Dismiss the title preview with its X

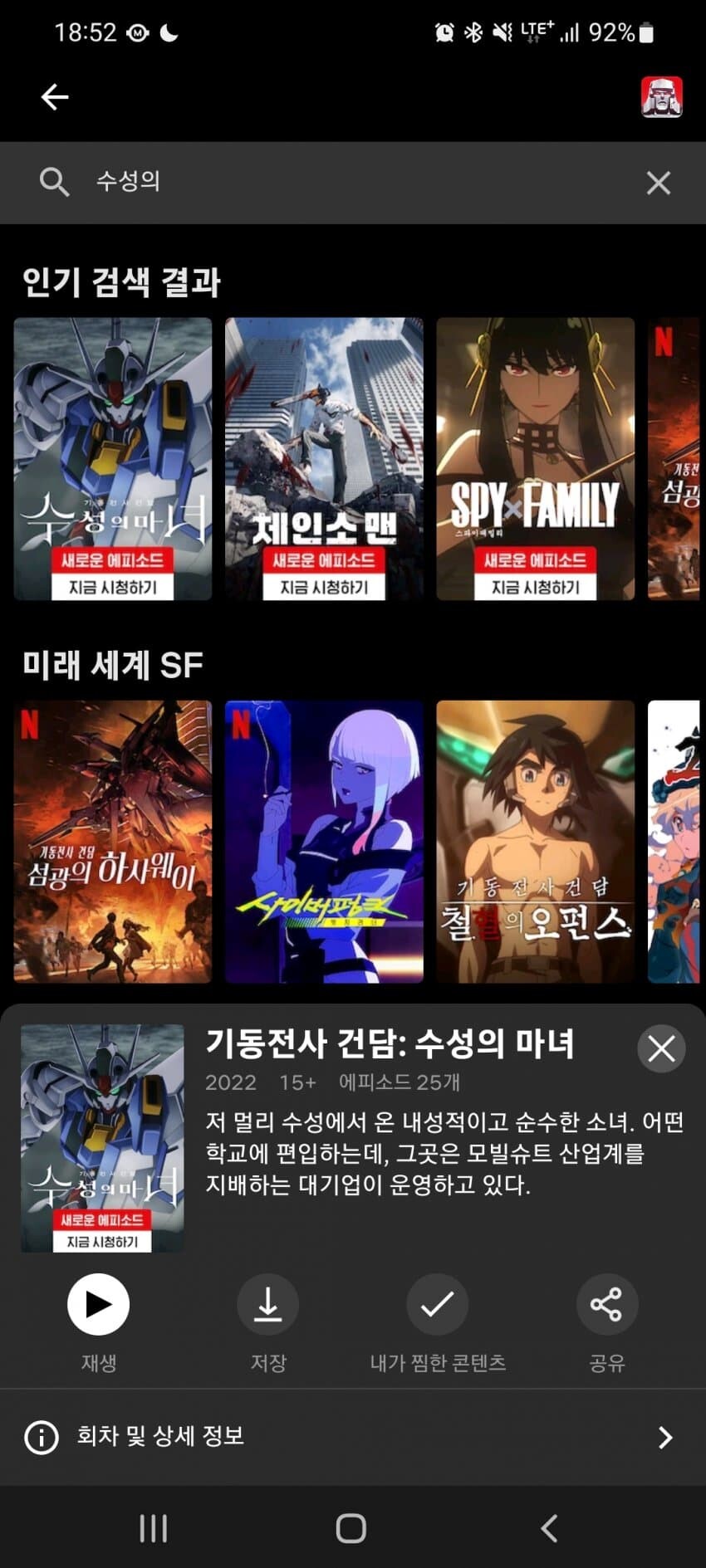click(x=661, y=1048)
